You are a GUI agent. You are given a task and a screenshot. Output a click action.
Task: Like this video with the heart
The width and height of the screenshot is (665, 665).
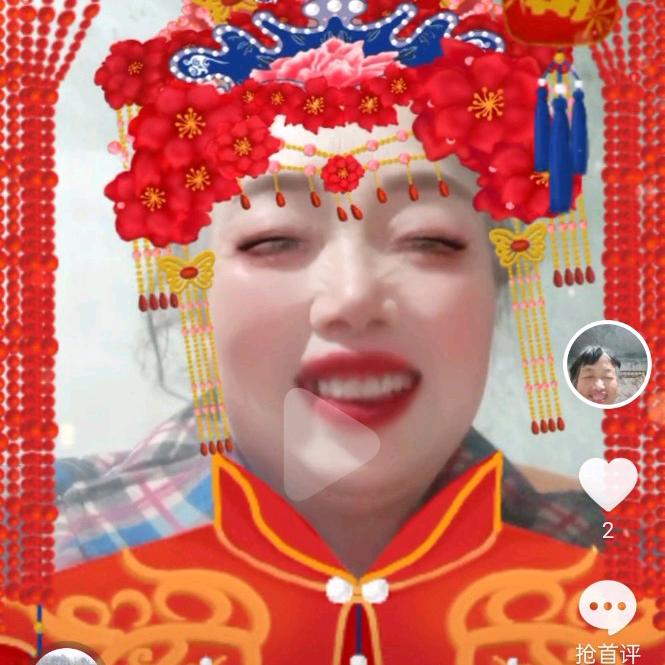(x=607, y=484)
